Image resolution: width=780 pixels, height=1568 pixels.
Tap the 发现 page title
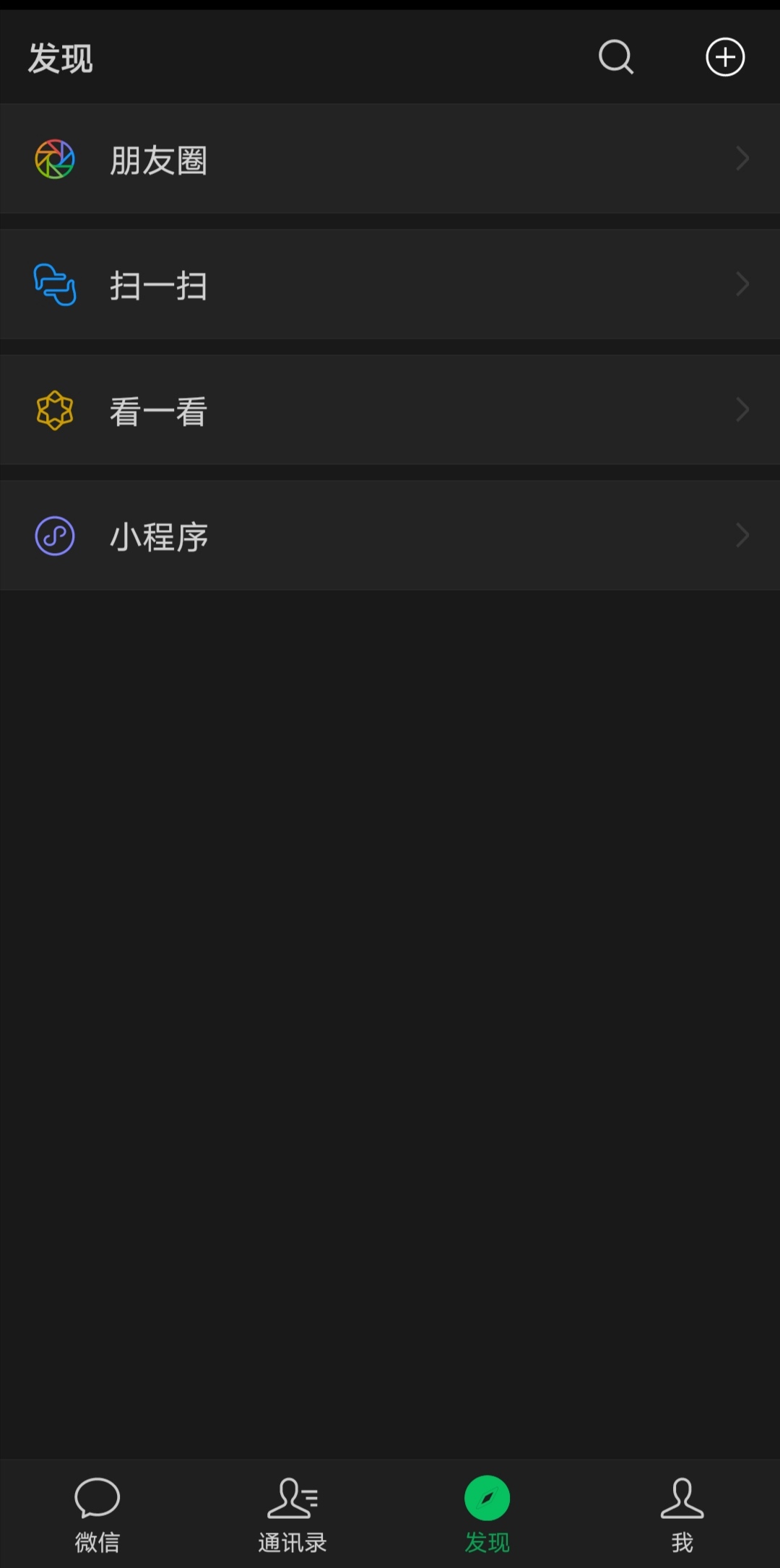[61, 58]
